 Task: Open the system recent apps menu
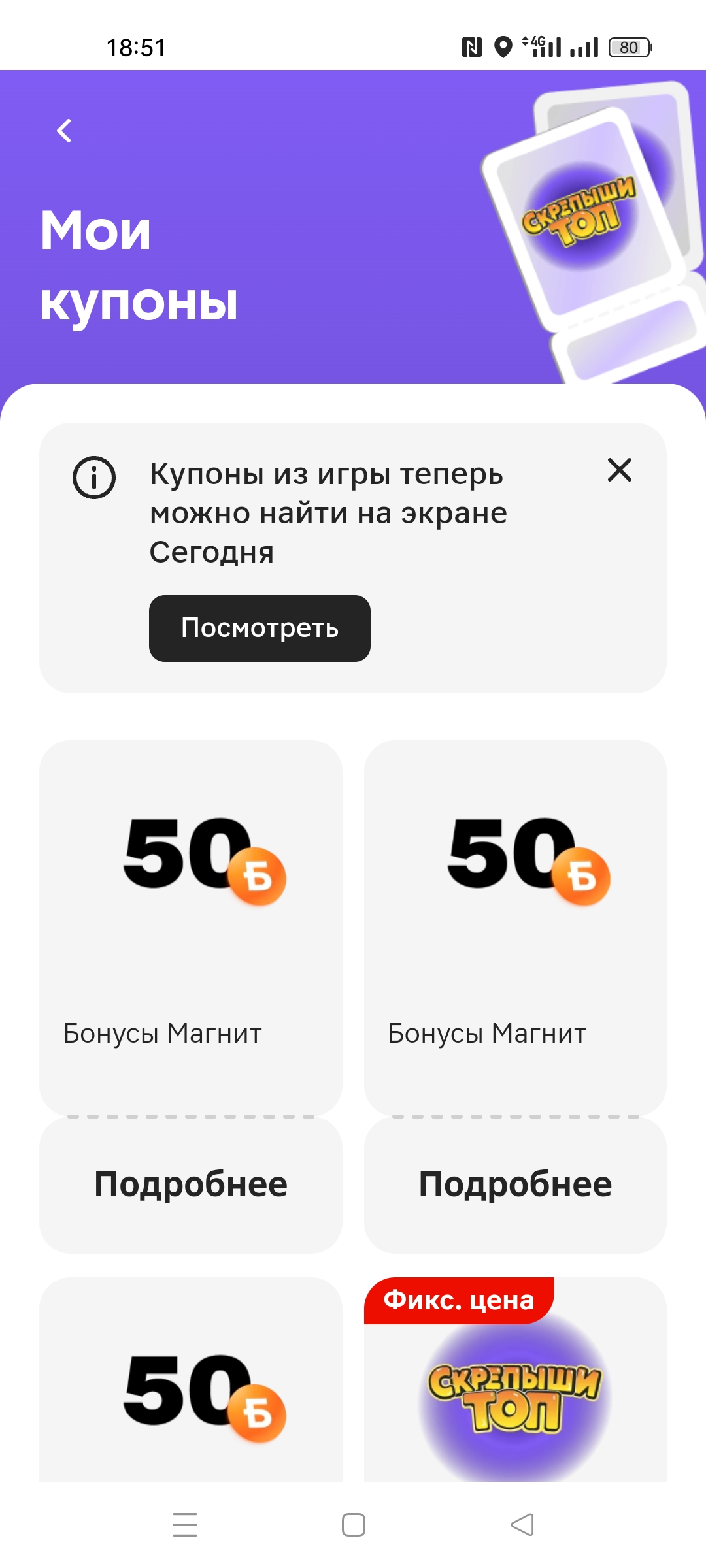[185, 1524]
